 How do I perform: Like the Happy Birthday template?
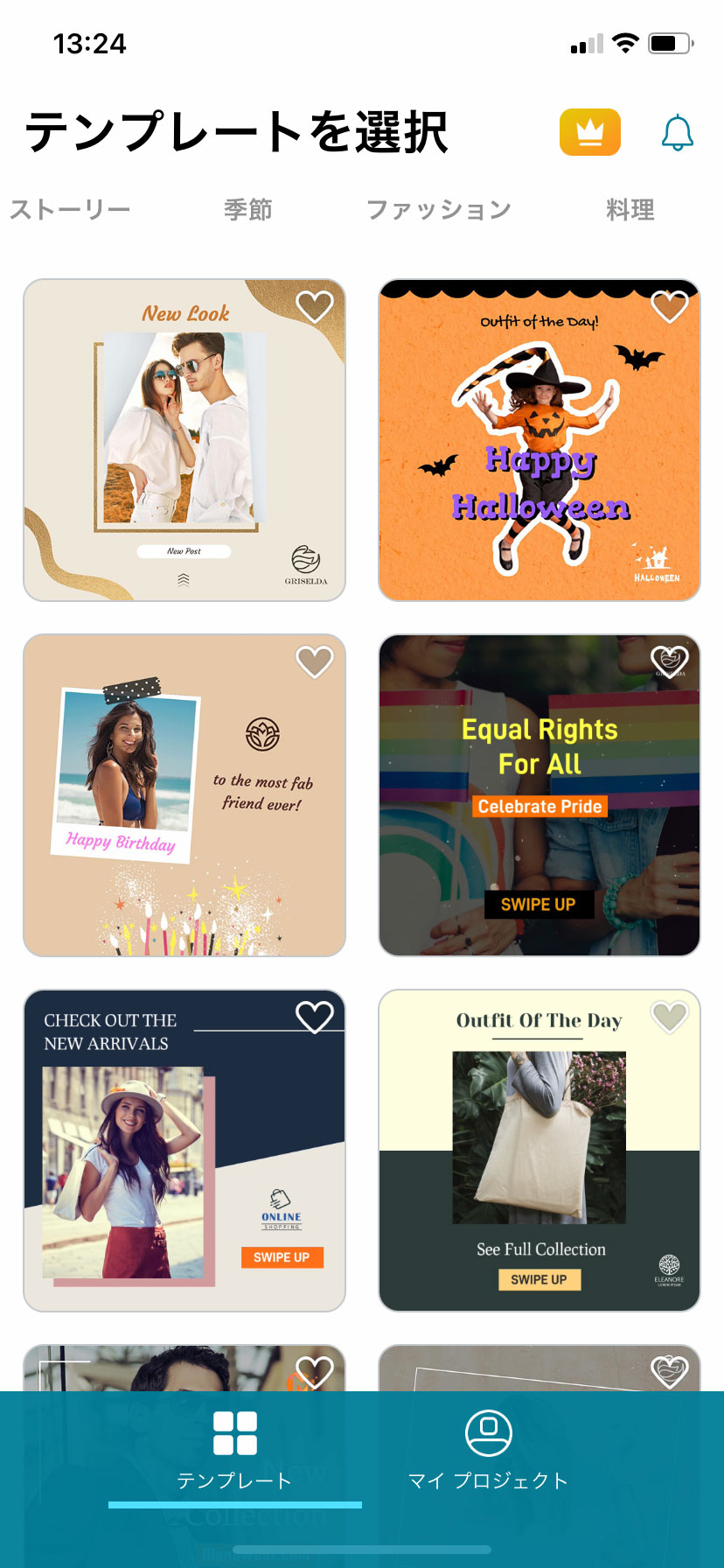pos(315,661)
